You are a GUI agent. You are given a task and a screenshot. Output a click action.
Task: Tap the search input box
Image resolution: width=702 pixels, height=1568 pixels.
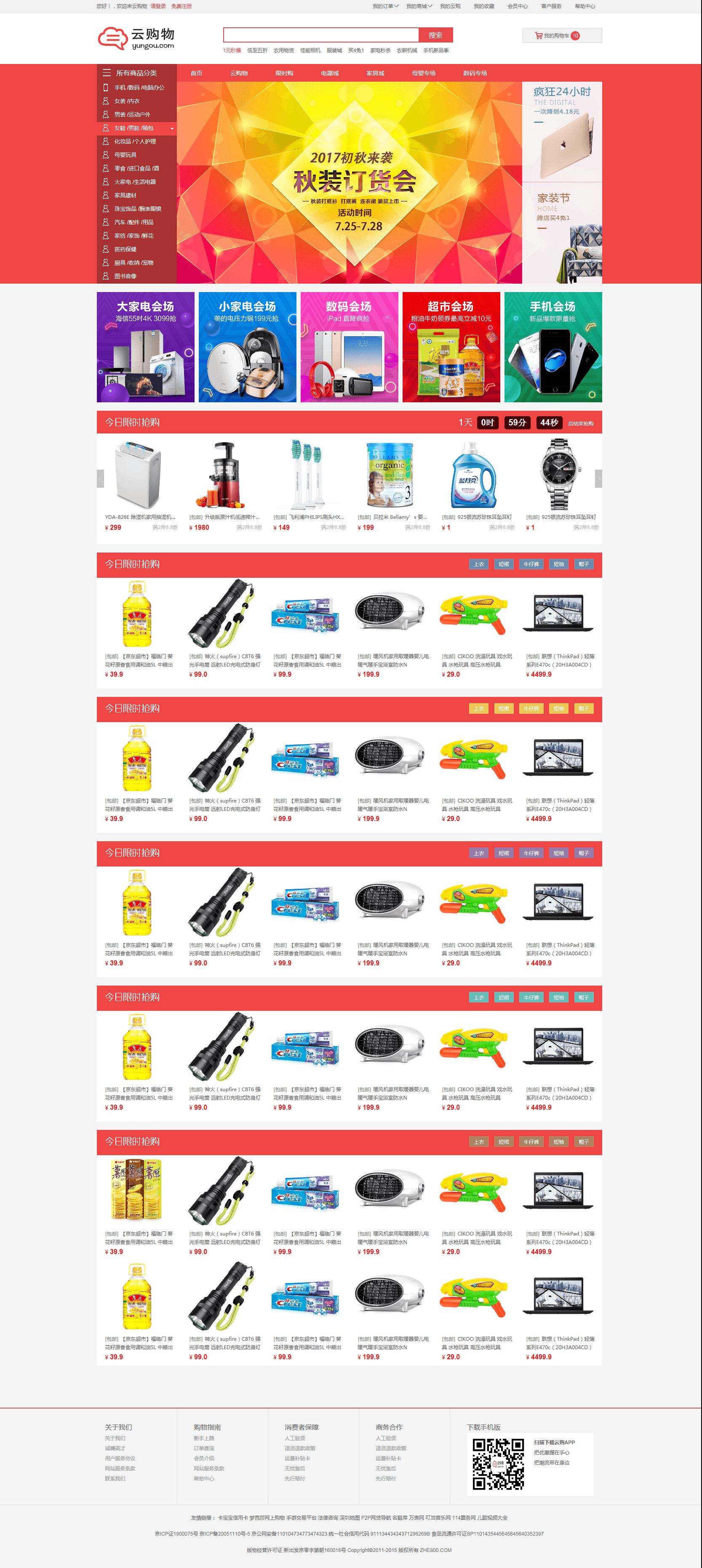coord(320,35)
